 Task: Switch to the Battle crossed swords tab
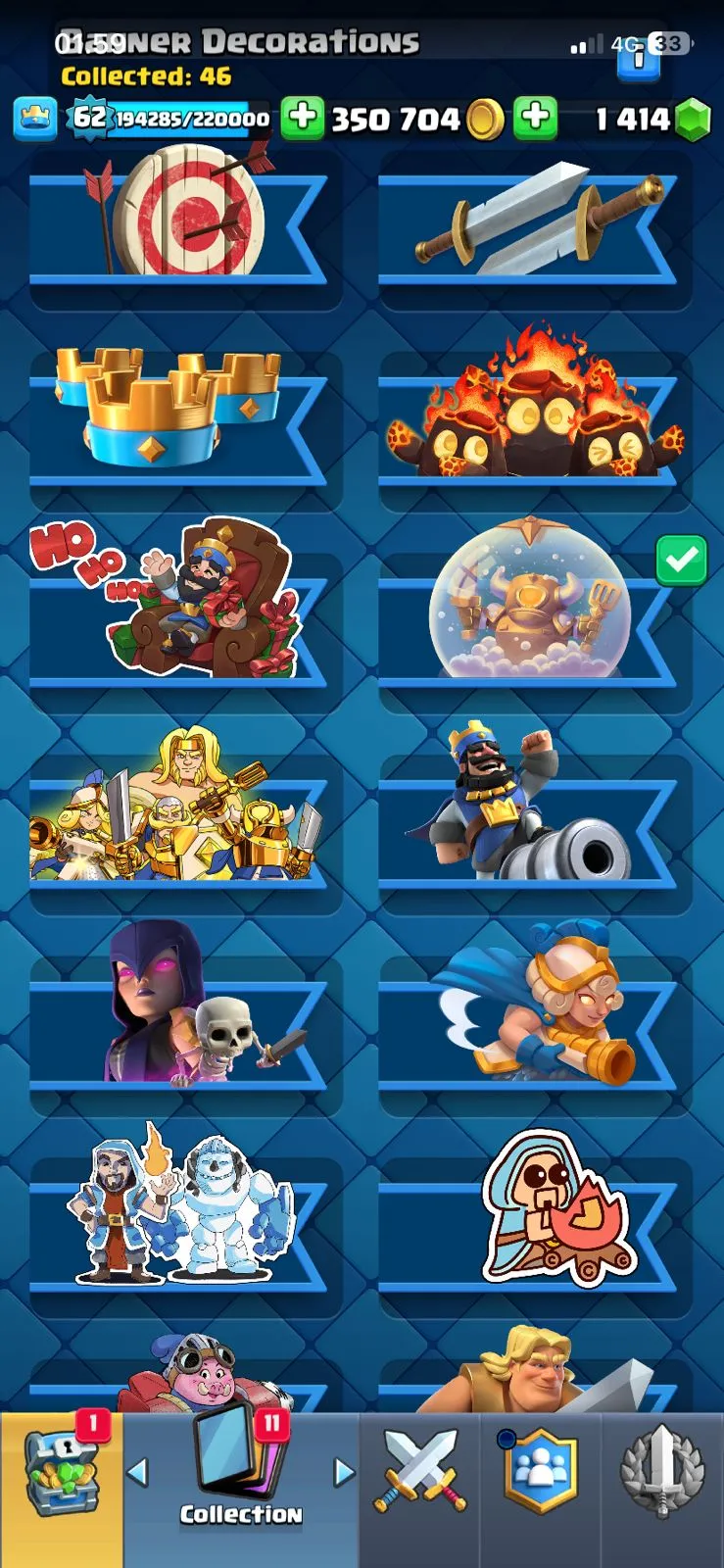click(419, 1470)
